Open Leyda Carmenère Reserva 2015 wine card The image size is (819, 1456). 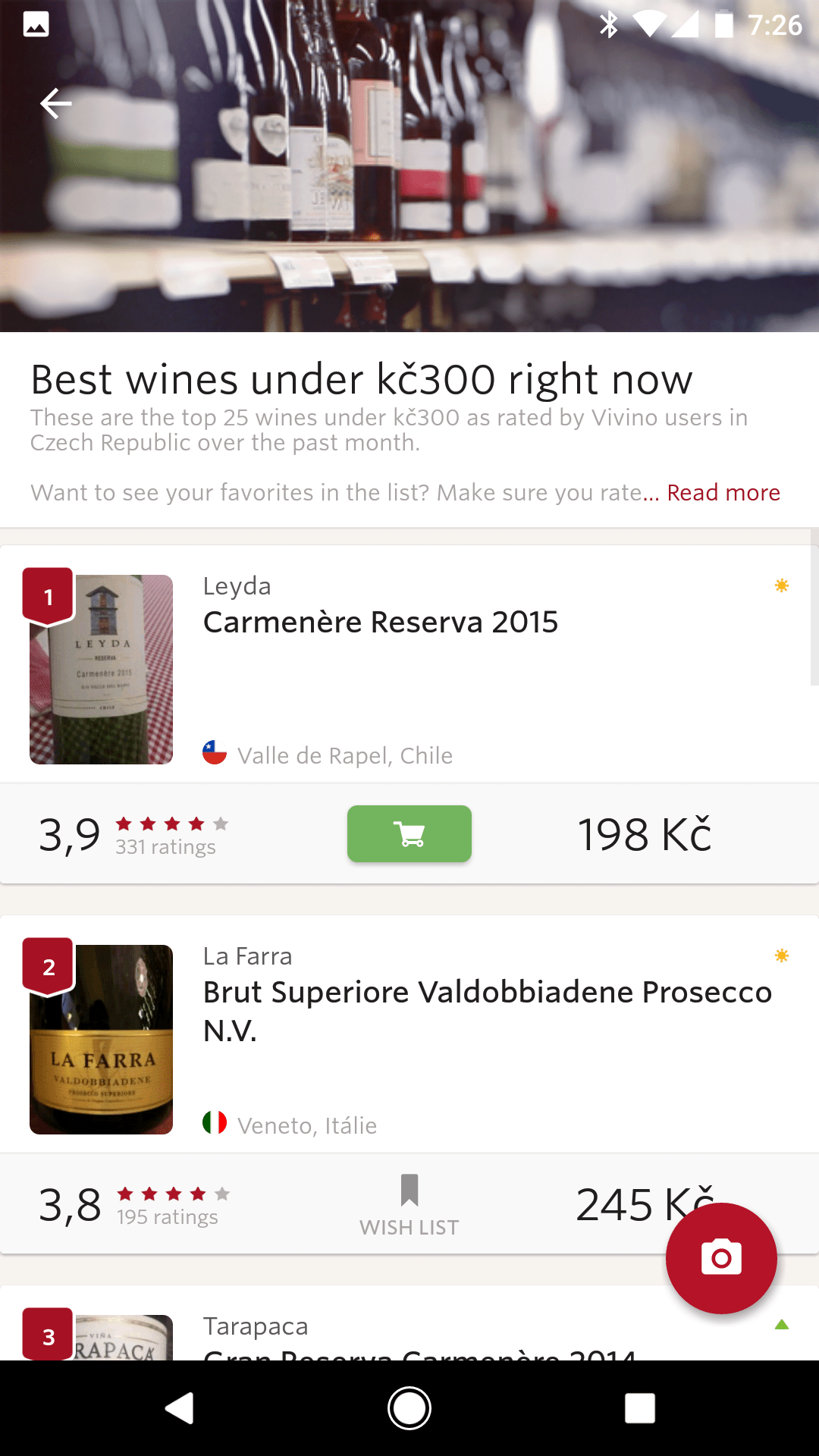(x=409, y=664)
